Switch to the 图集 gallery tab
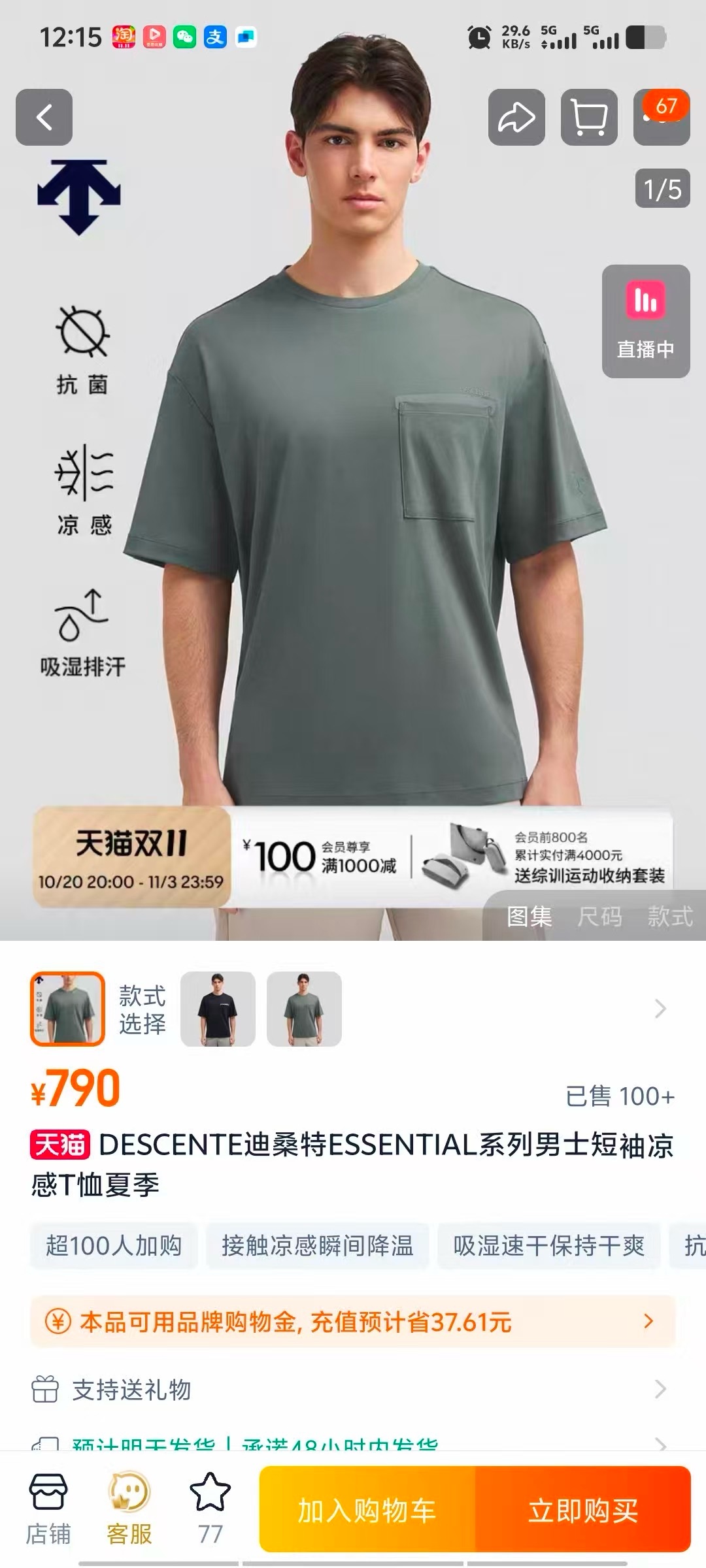The width and height of the screenshot is (706, 1568). pos(529,917)
